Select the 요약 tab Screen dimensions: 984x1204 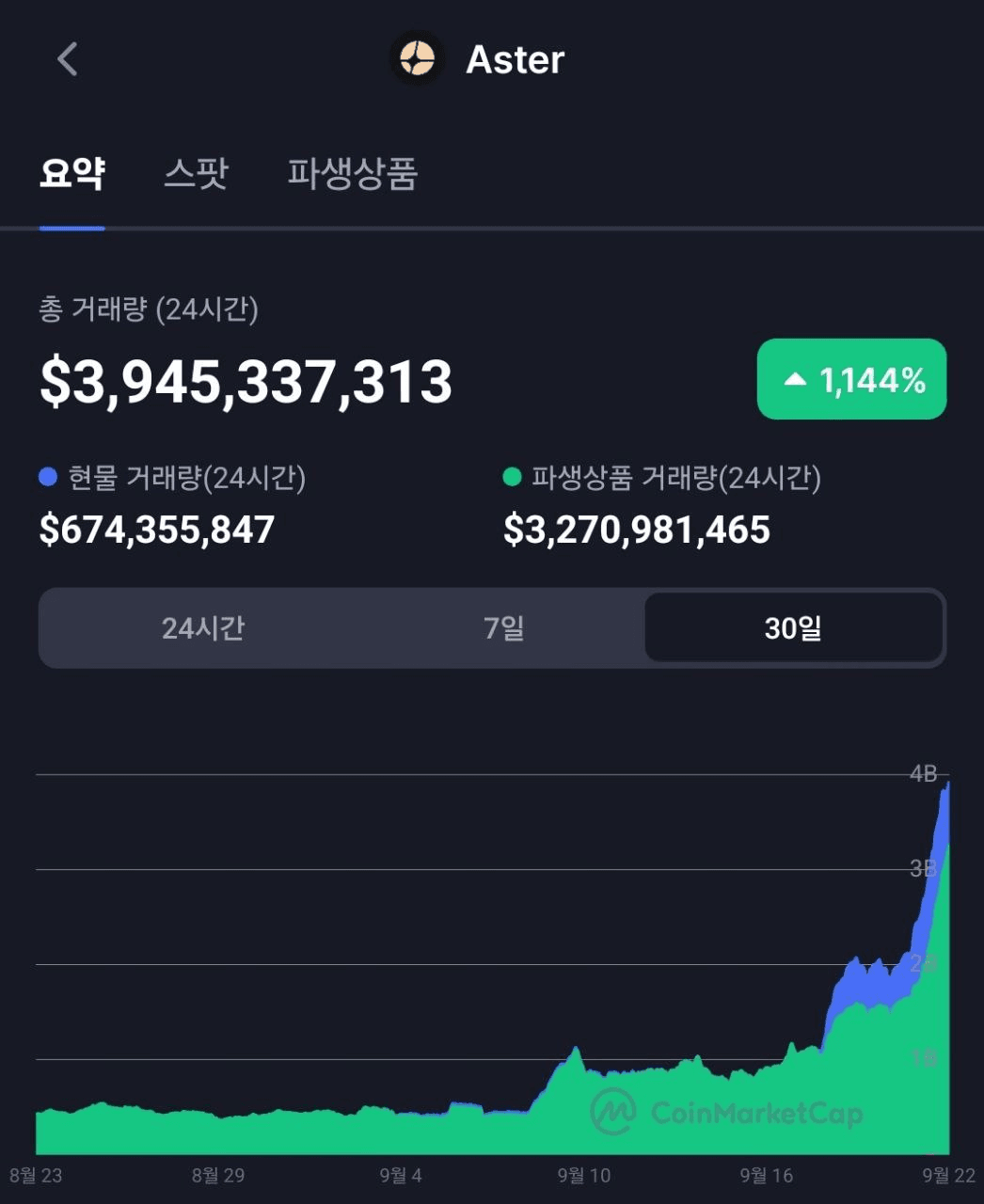pos(72,174)
